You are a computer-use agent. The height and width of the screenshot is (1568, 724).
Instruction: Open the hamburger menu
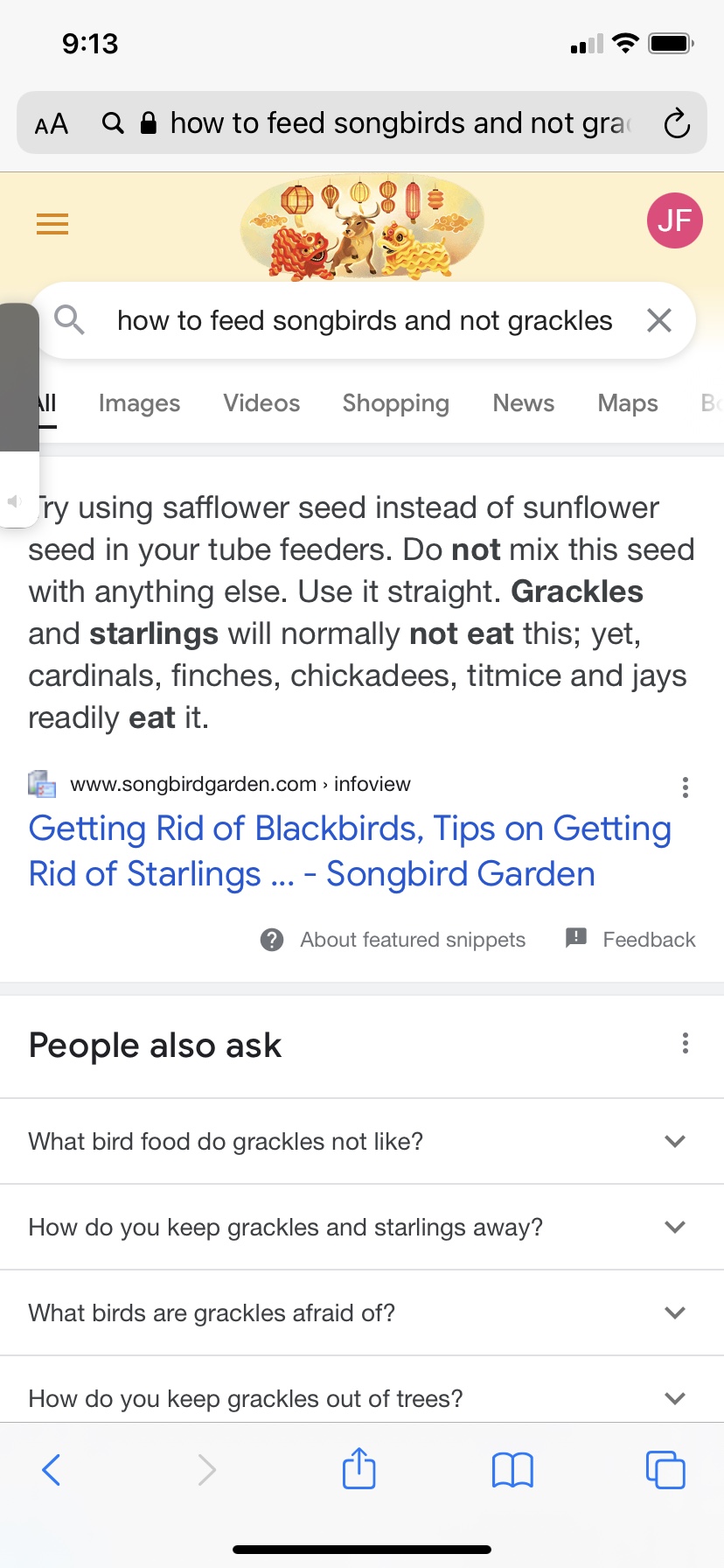click(52, 224)
